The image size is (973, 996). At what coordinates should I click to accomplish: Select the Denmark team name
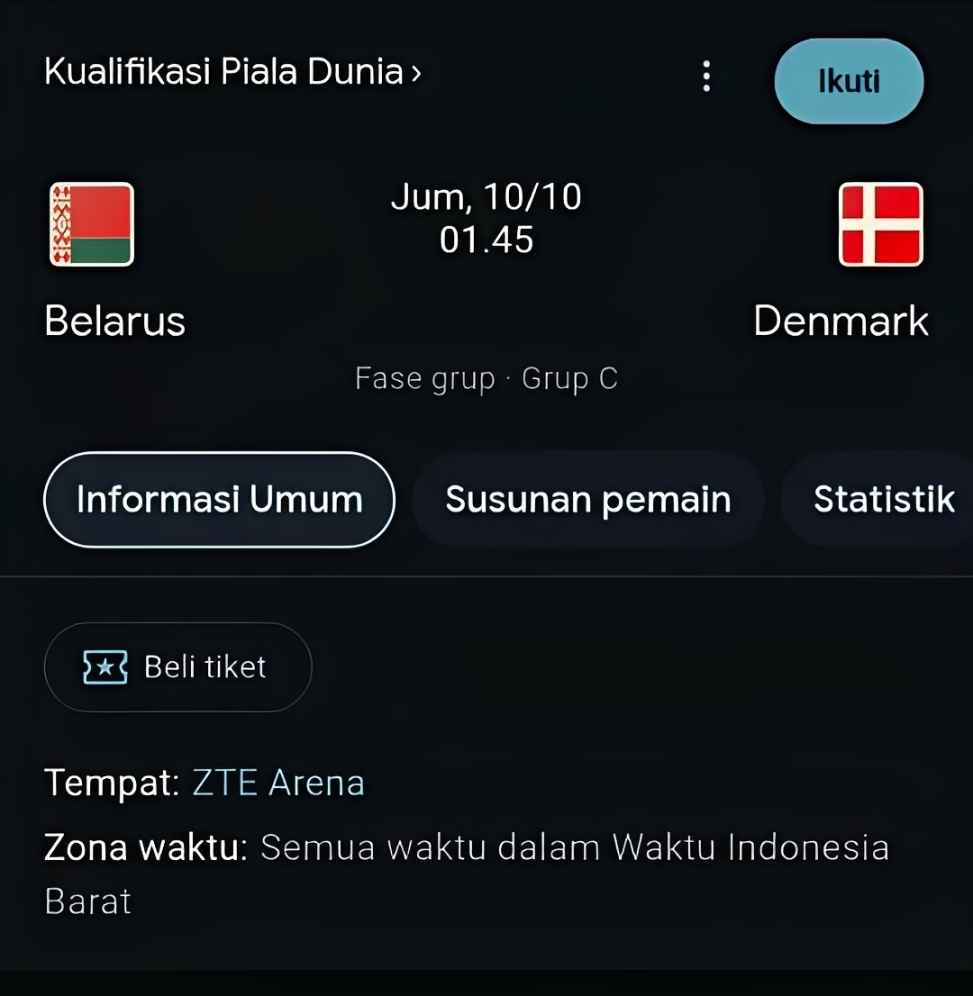click(841, 321)
